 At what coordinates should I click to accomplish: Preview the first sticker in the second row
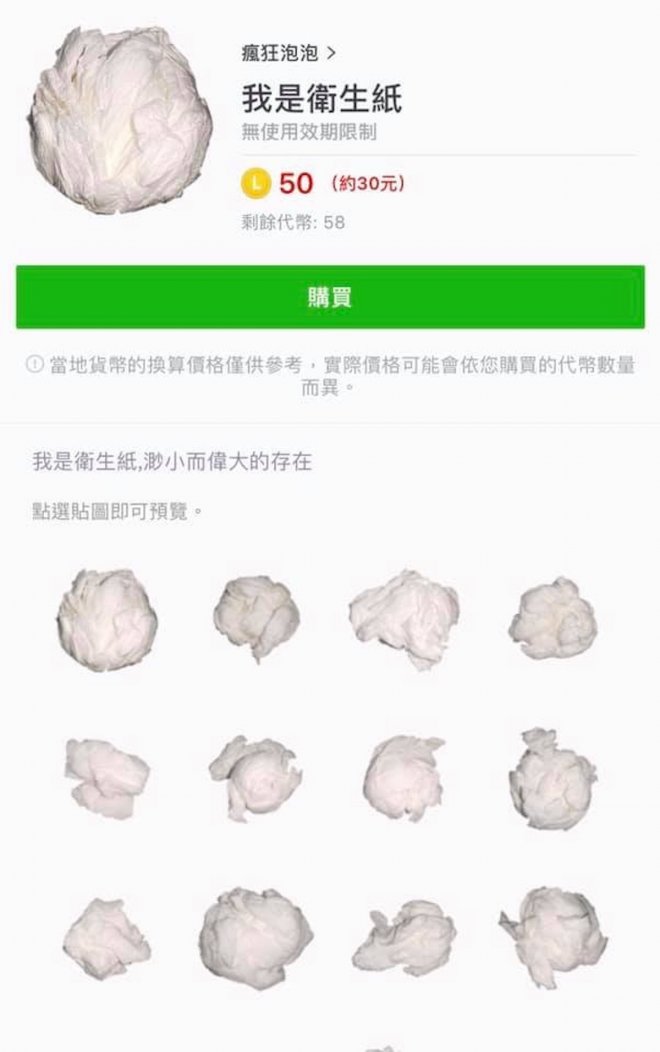(x=107, y=777)
